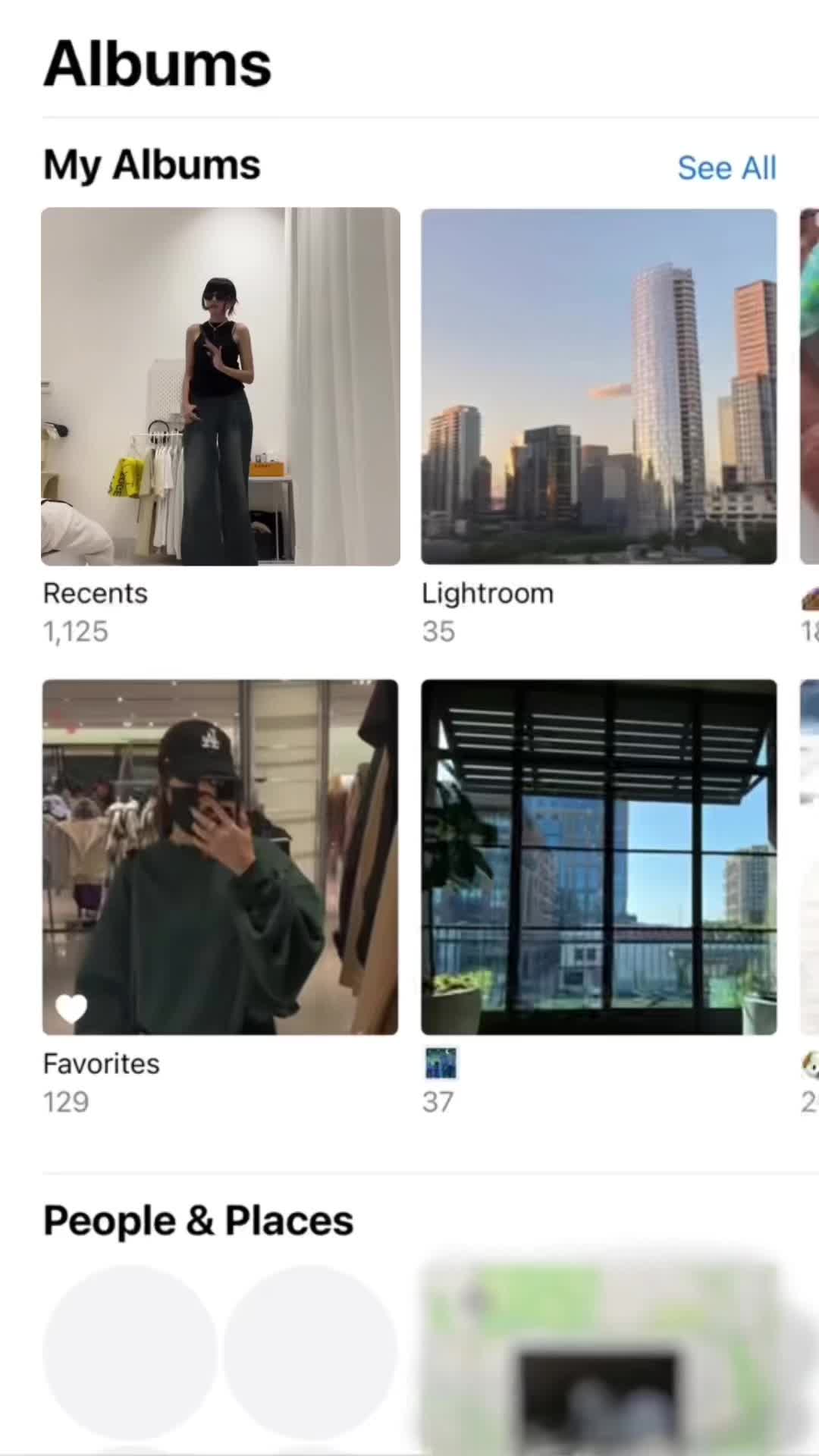Open the Recents album
The image size is (819, 1456).
click(221, 387)
